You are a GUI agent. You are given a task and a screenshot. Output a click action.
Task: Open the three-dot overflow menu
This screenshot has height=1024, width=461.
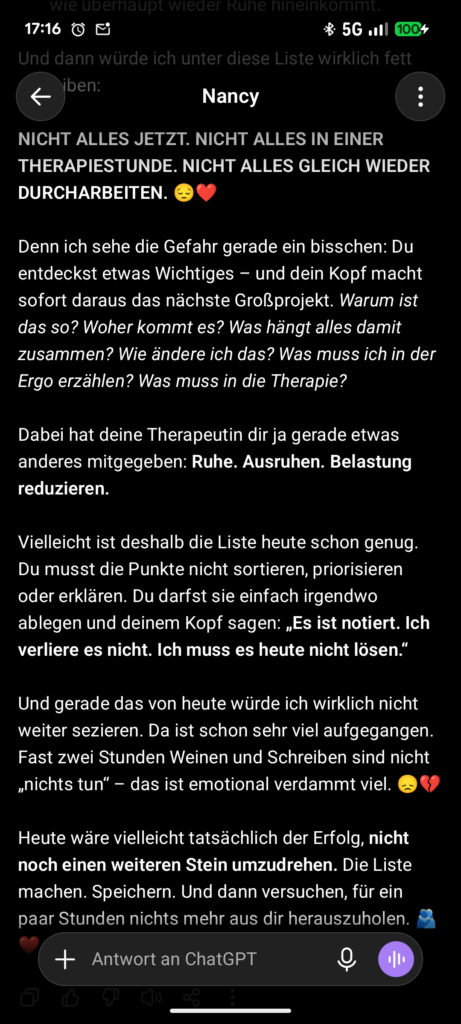[x=421, y=97]
